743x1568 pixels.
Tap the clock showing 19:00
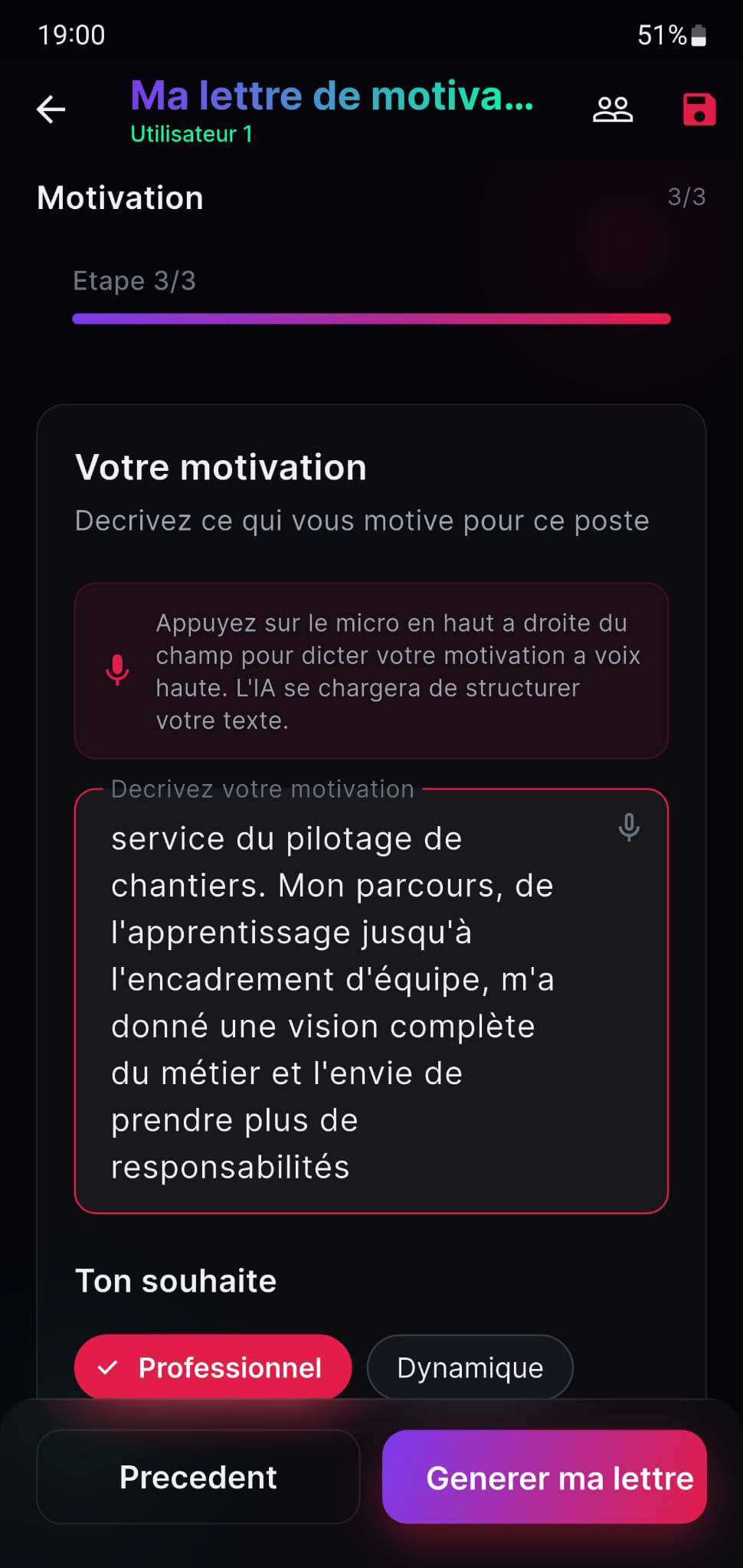pyautogui.click(x=71, y=34)
